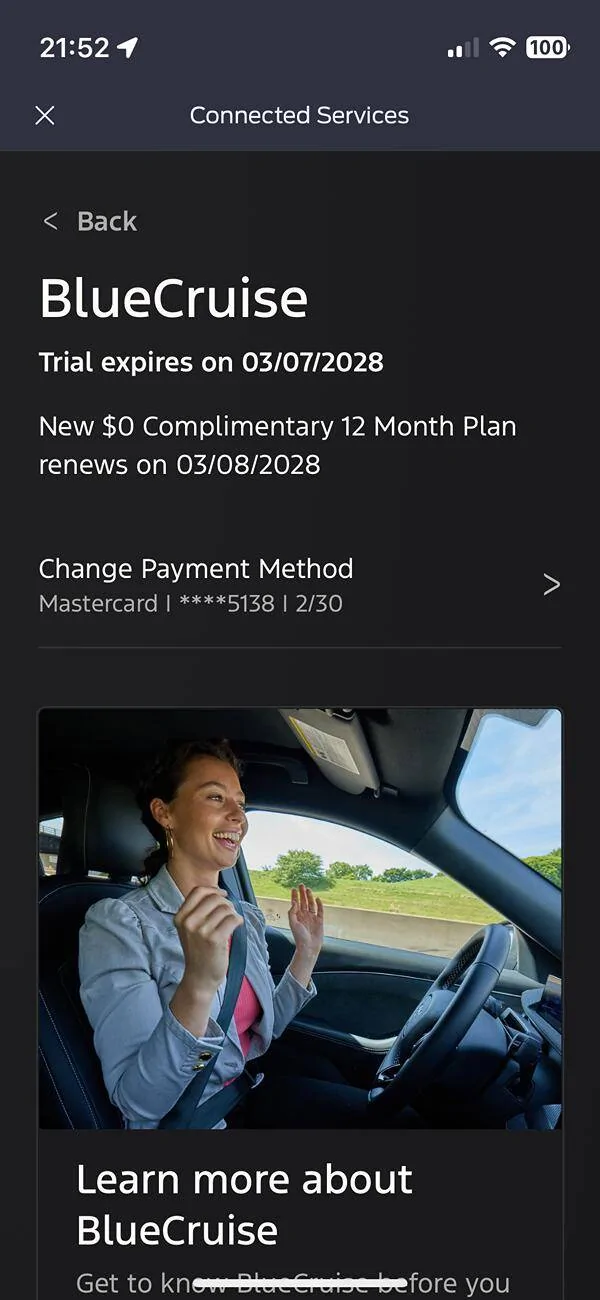Open Change Payment Method row
The width and height of the screenshot is (600, 1300).
point(299,585)
